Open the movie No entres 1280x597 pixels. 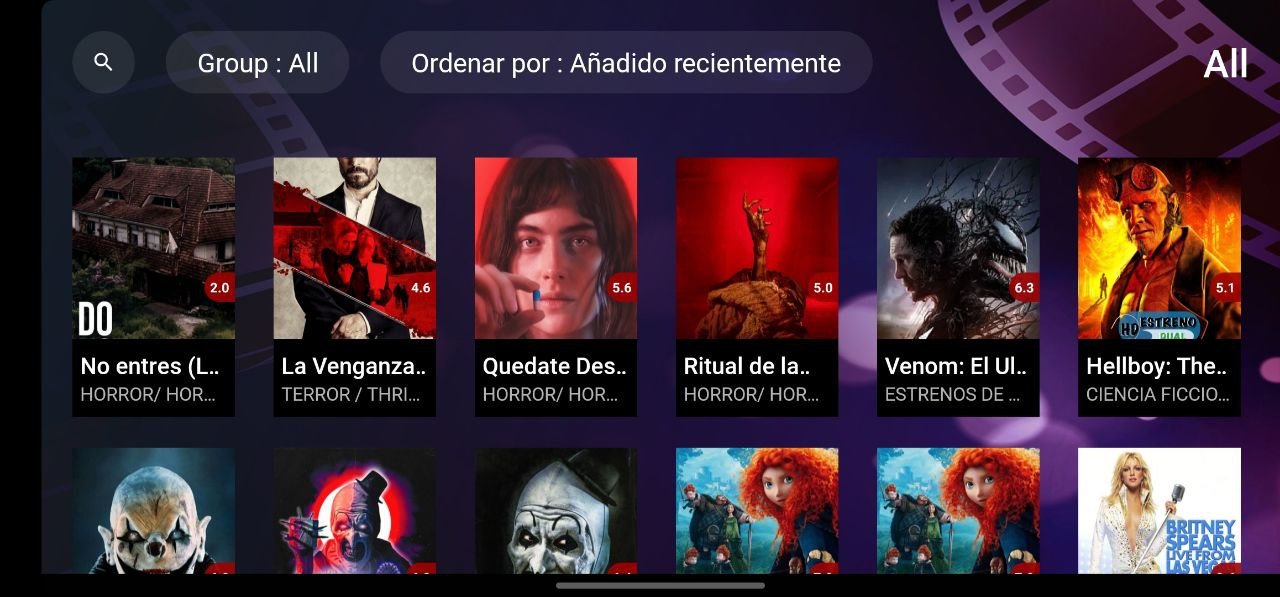pyautogui.click(x=153, y=286)
